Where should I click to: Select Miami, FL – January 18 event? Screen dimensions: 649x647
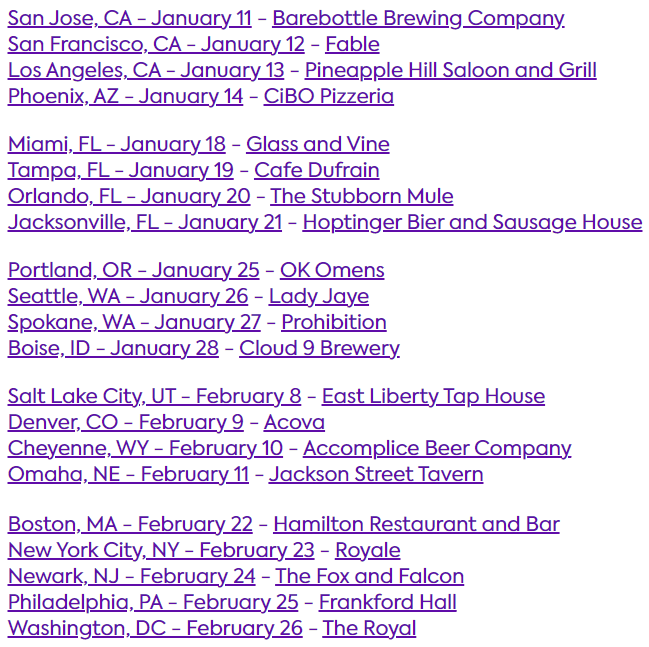click(117, 144)
